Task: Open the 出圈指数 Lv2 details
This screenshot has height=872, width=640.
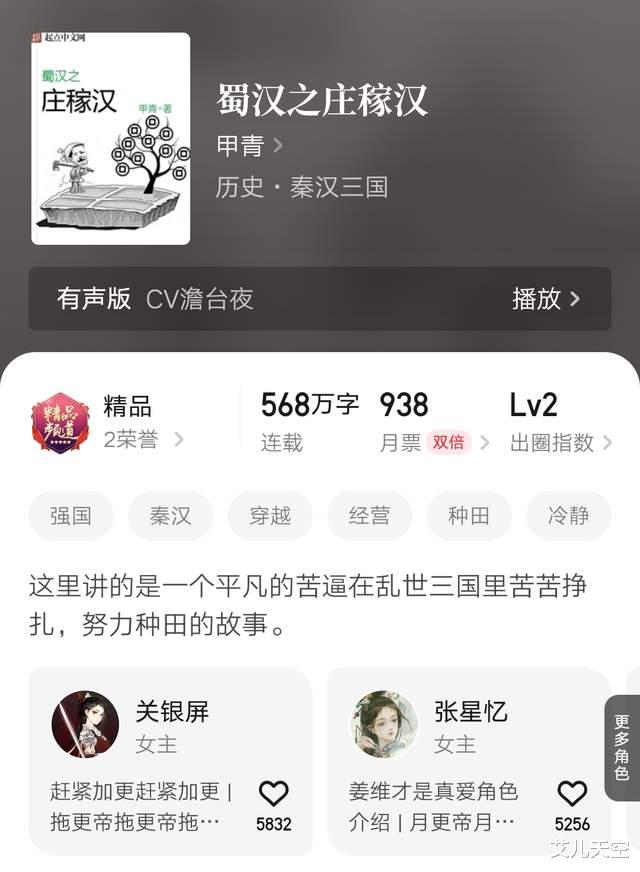Action: pyautogui.click(x=560, y=423)
